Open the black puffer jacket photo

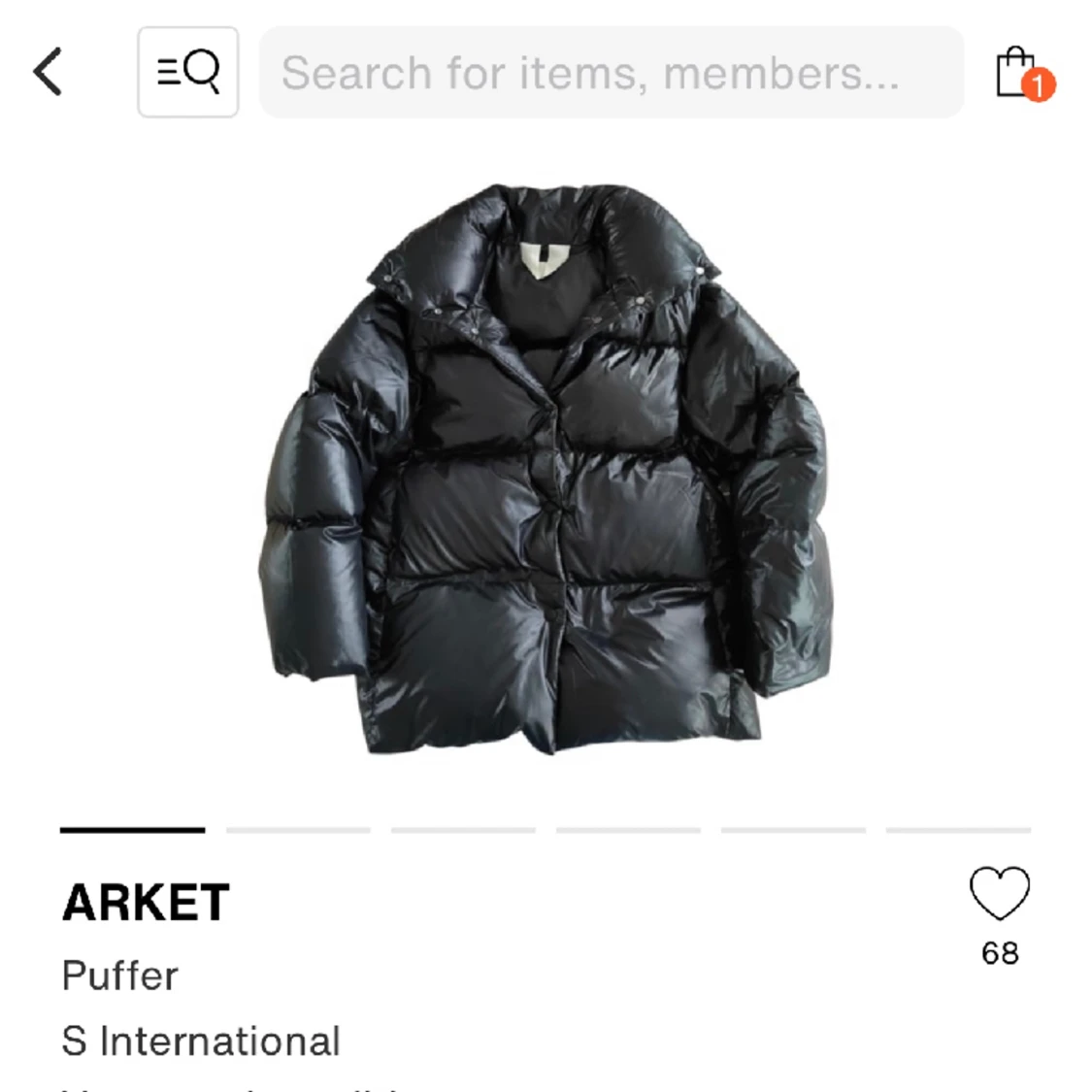[x=546, y=466]
